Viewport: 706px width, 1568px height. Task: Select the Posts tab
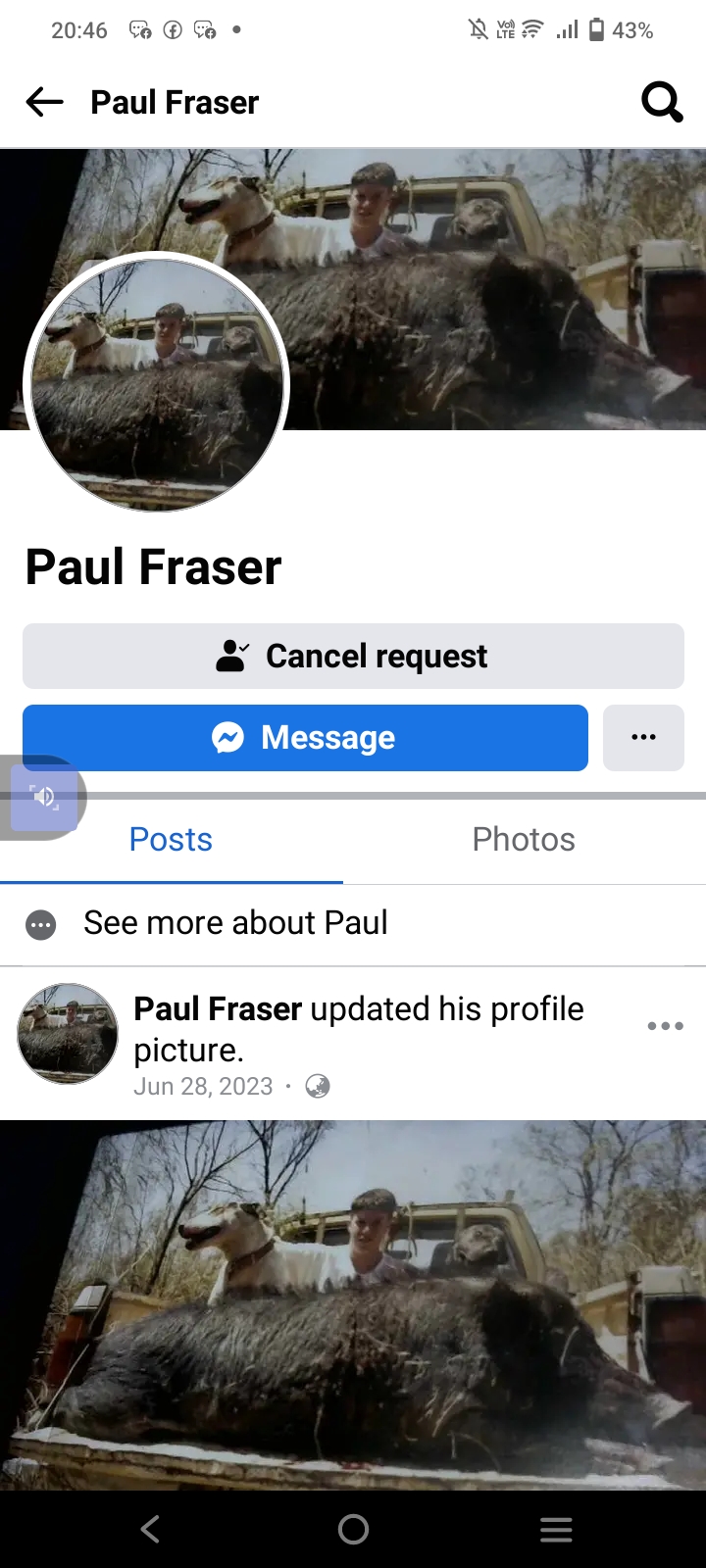(x=171, y=840)
